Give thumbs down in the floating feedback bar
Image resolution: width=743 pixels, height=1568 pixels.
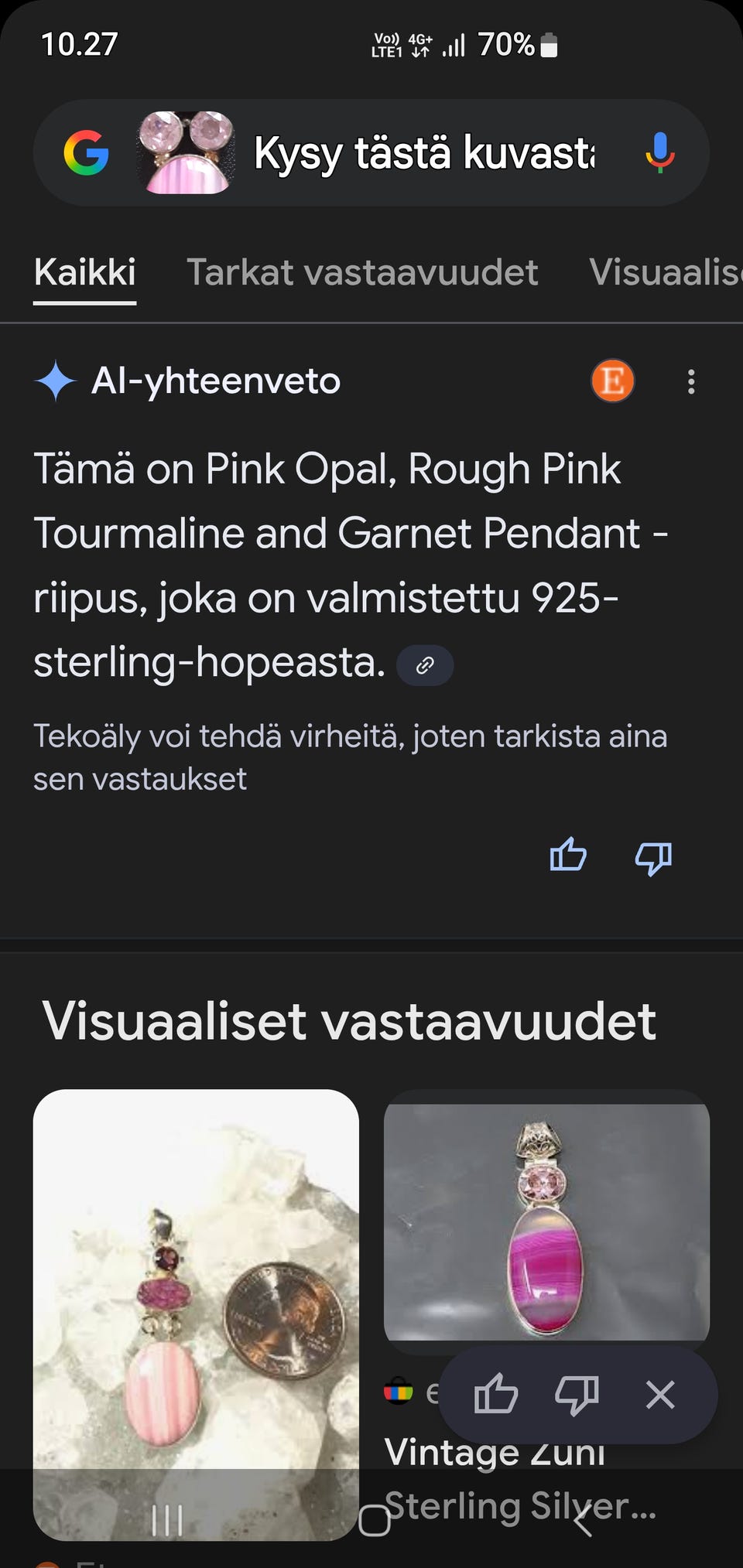pos(577,1394)
